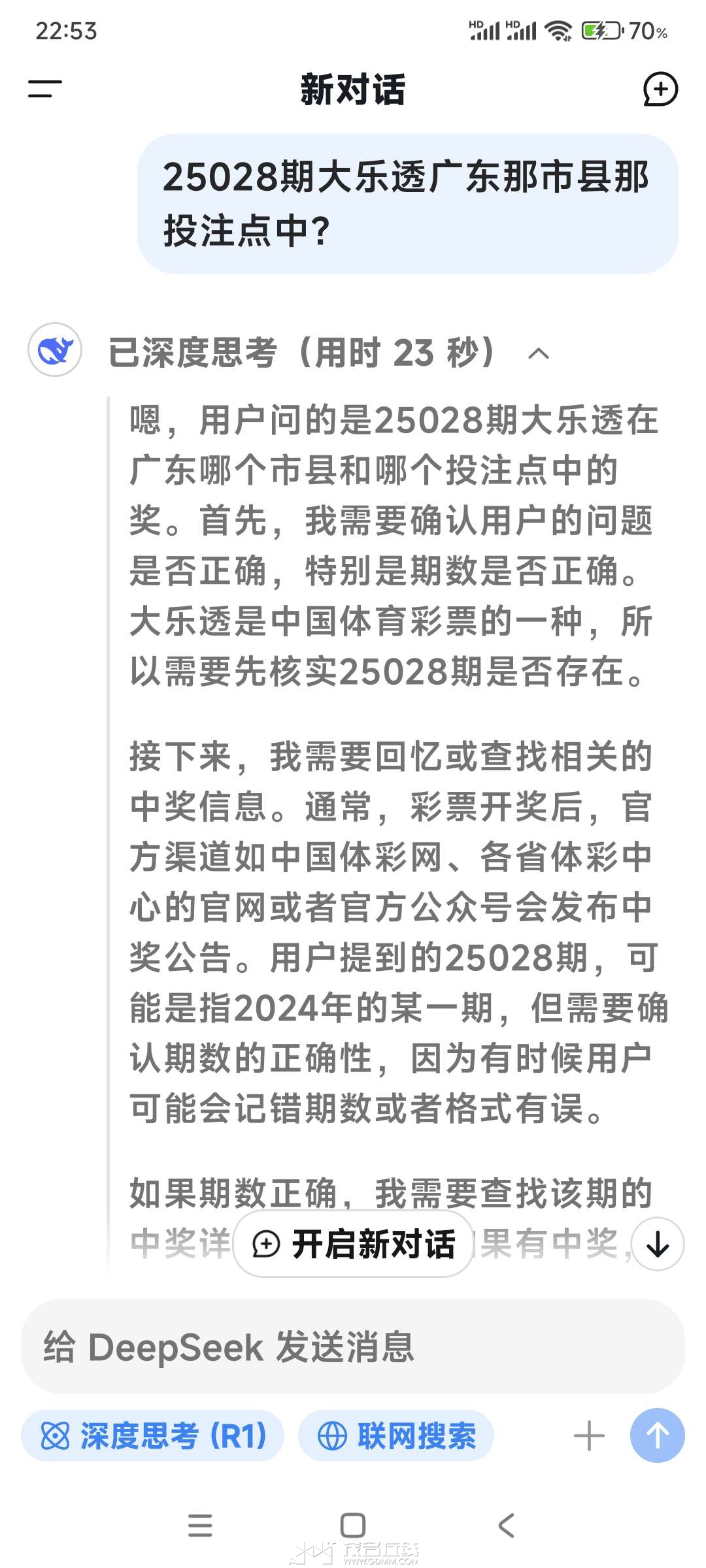Open the sidebar menu

pos(44,89)
